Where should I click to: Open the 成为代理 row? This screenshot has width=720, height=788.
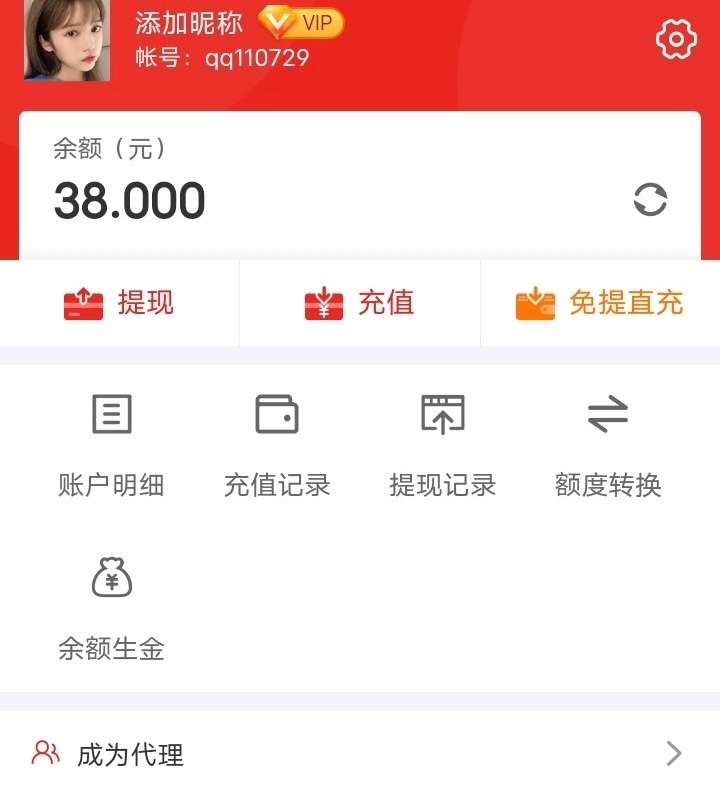pyautogui.click(x=359, y=754)
